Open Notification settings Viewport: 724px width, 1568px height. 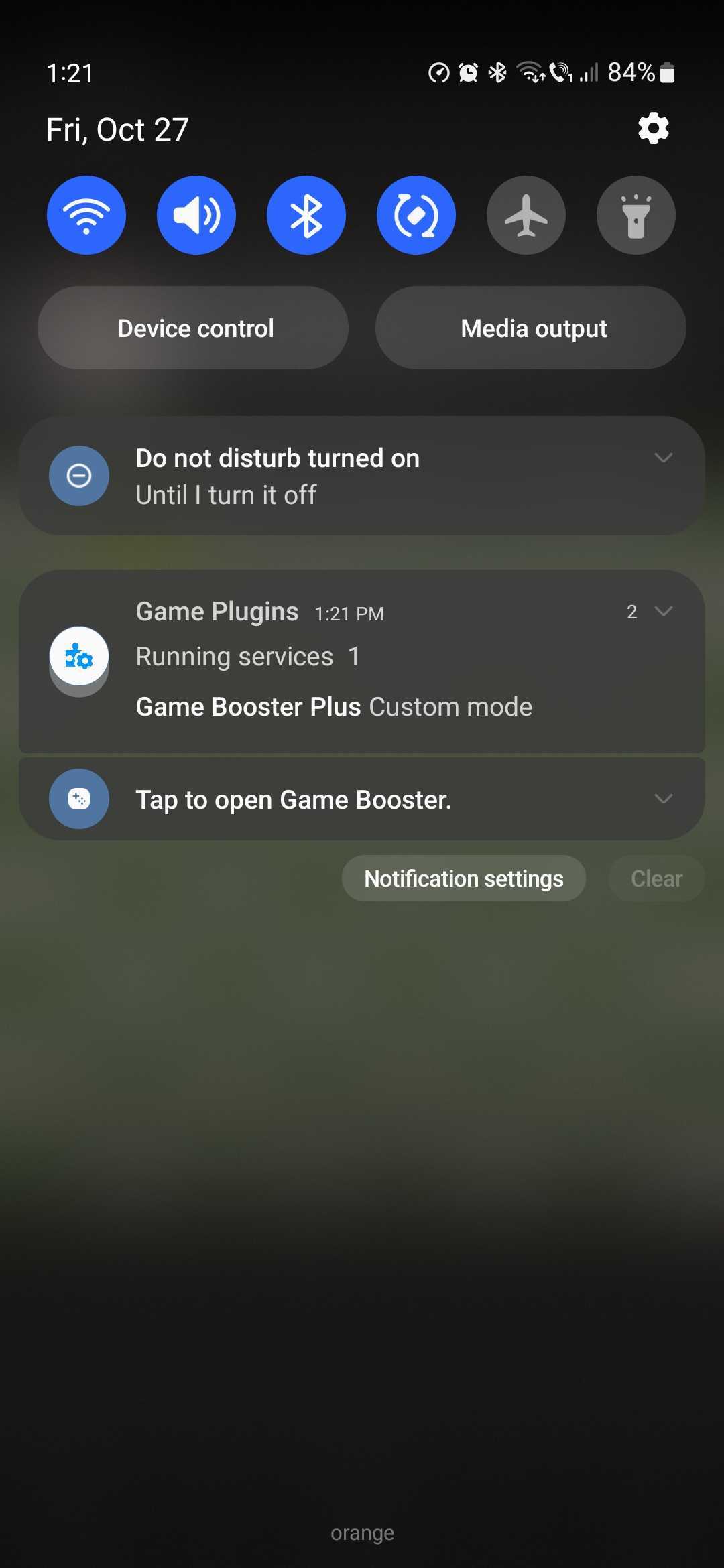coord(464,878)
